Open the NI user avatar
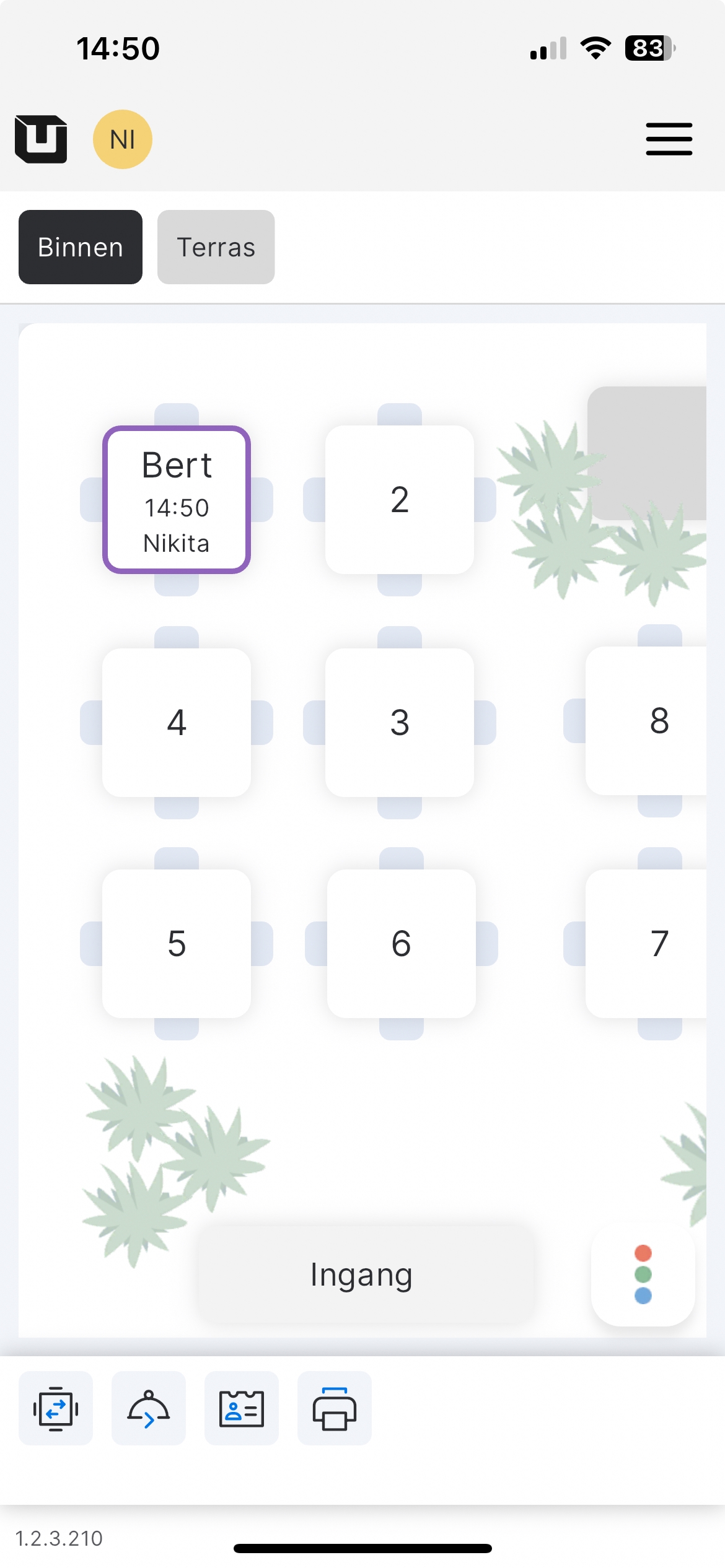725x1568 pixels. pos(123,139)
